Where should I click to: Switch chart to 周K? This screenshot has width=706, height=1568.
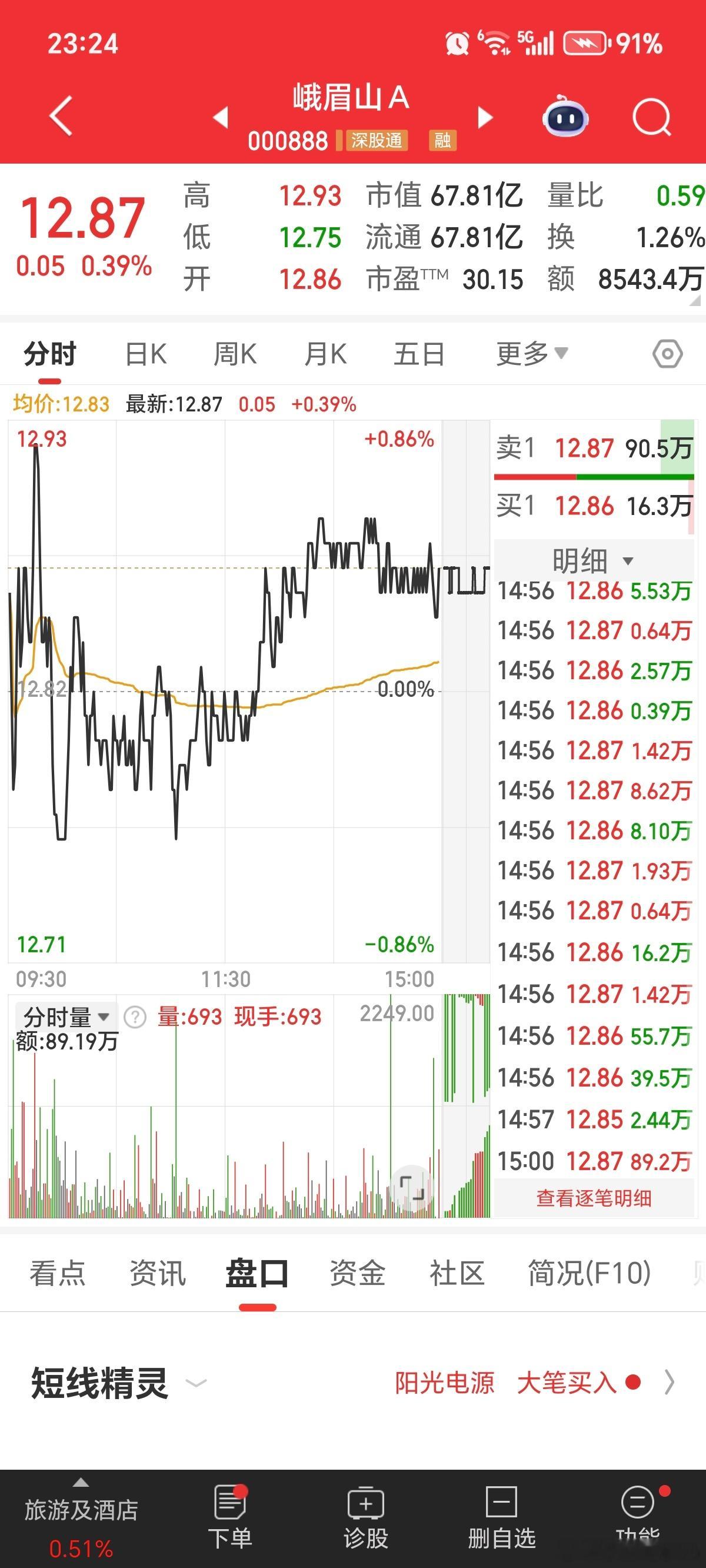pyautogui.click(x=235, y=354)
